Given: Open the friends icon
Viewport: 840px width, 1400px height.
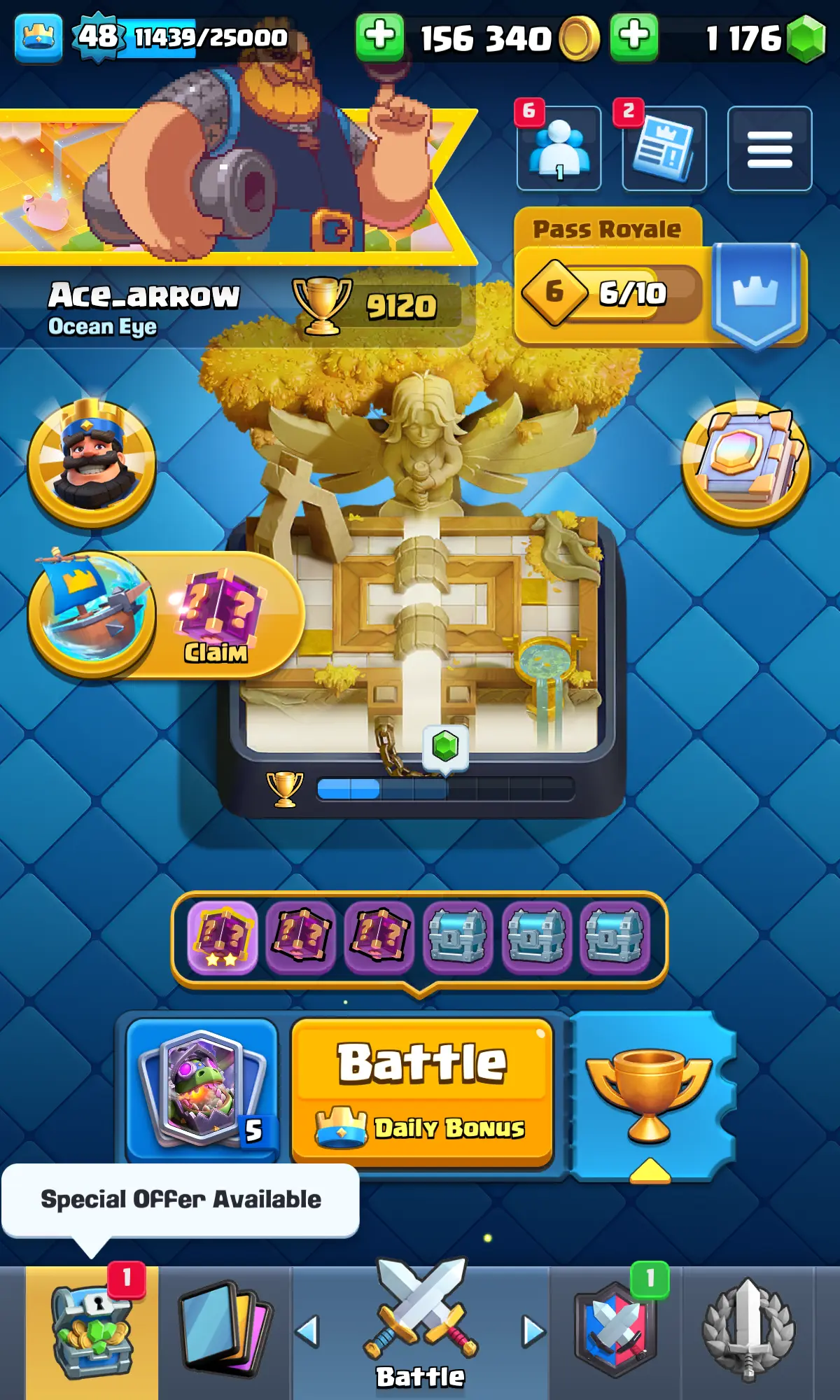Looking at the screenshot, I should 559,148.
